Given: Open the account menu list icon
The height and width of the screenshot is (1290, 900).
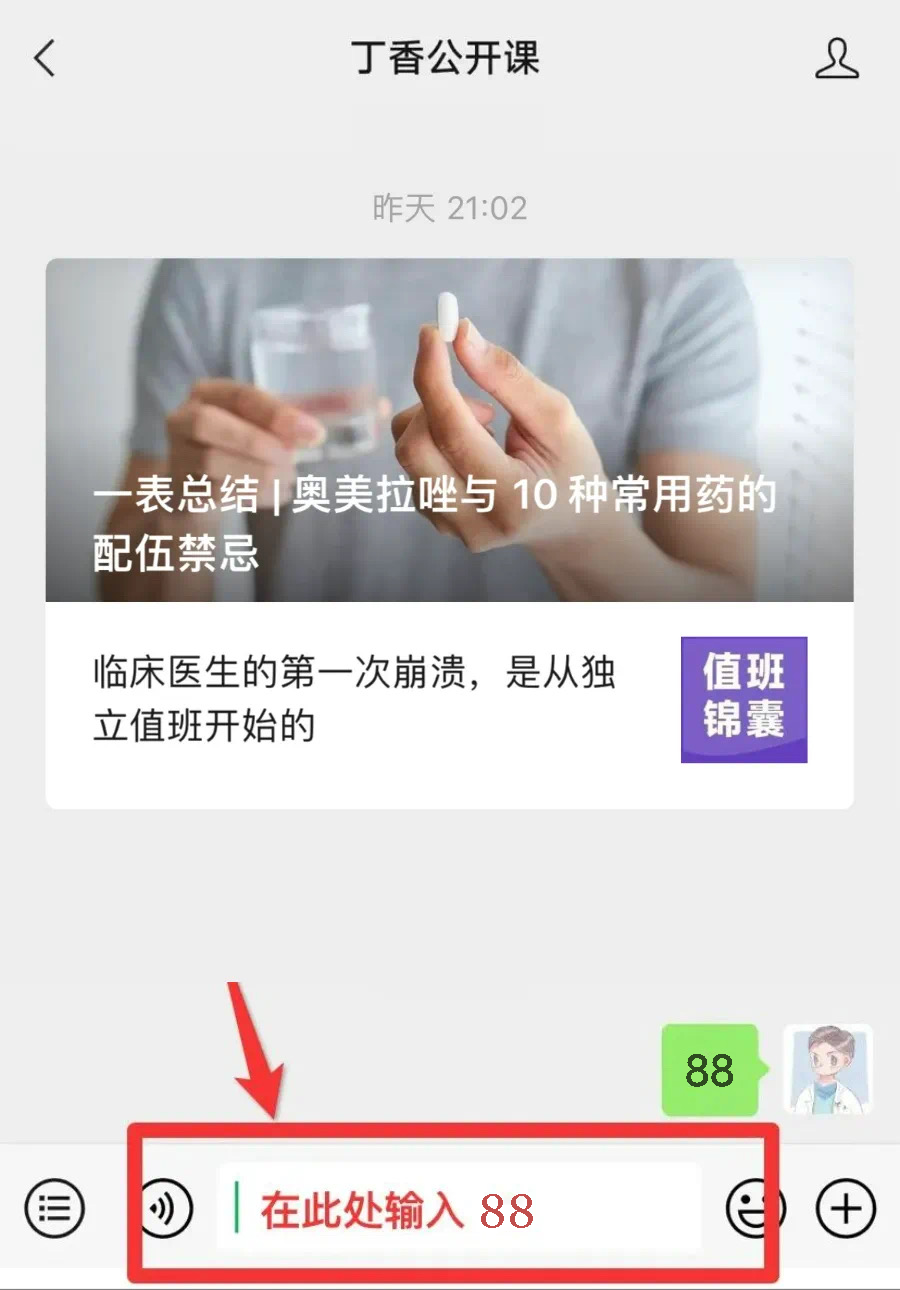Looking at the screenshot, I should point(55,1209).
